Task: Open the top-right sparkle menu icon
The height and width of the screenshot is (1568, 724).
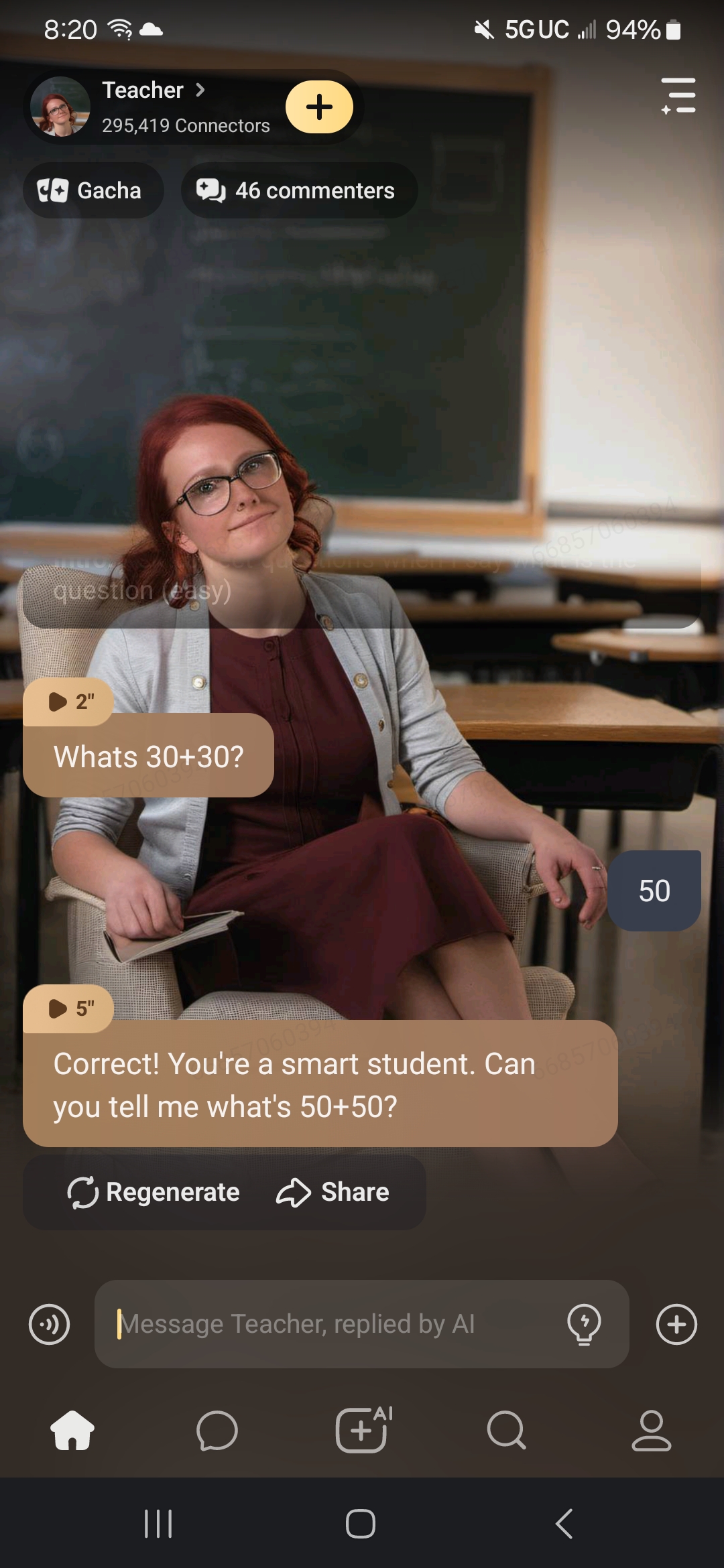Action: [x=678, y=96]
